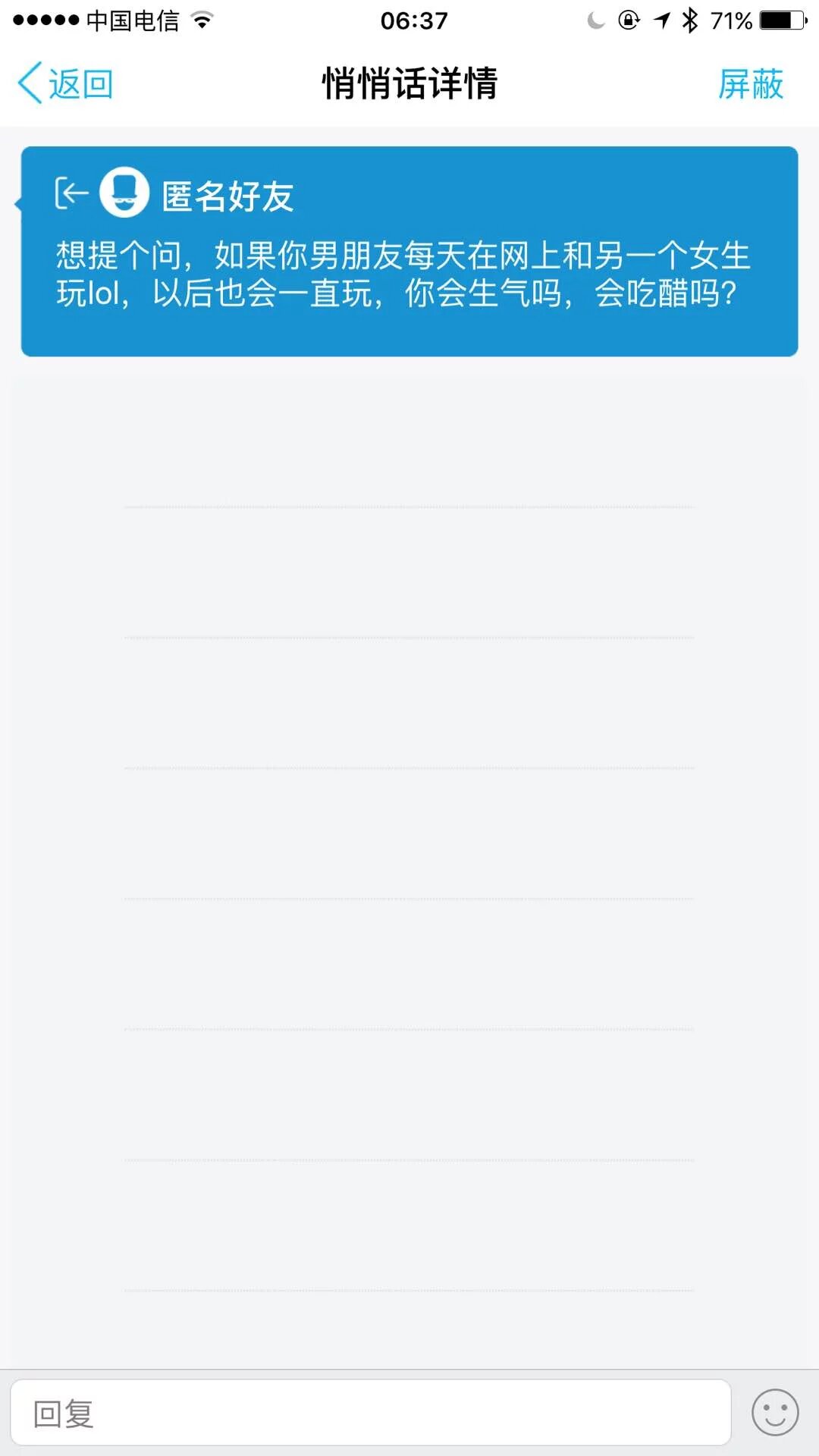Go back with the 返回 button
This screenshot has height=1456, width=819.
pos(65,83)
